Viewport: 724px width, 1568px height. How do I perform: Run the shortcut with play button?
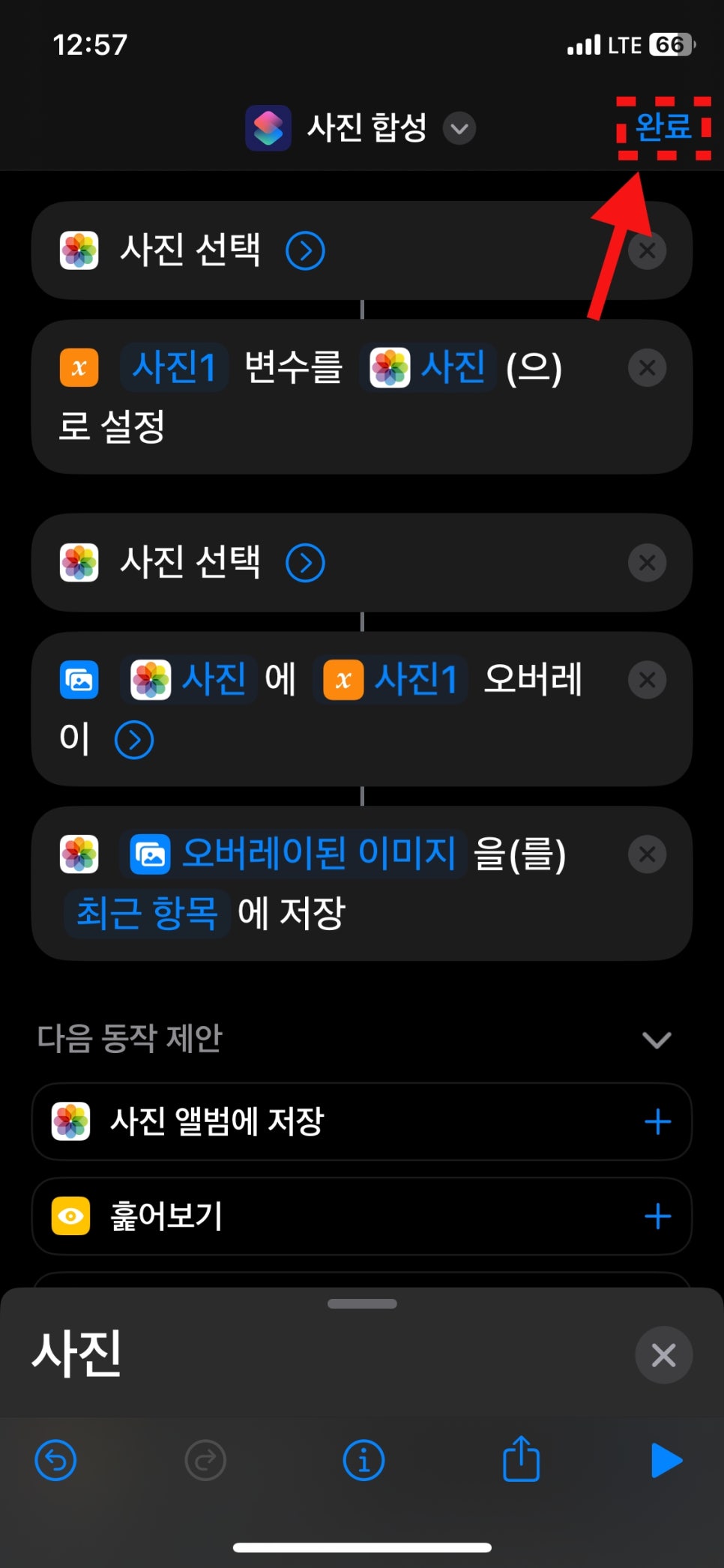(x=666, y=1460)
